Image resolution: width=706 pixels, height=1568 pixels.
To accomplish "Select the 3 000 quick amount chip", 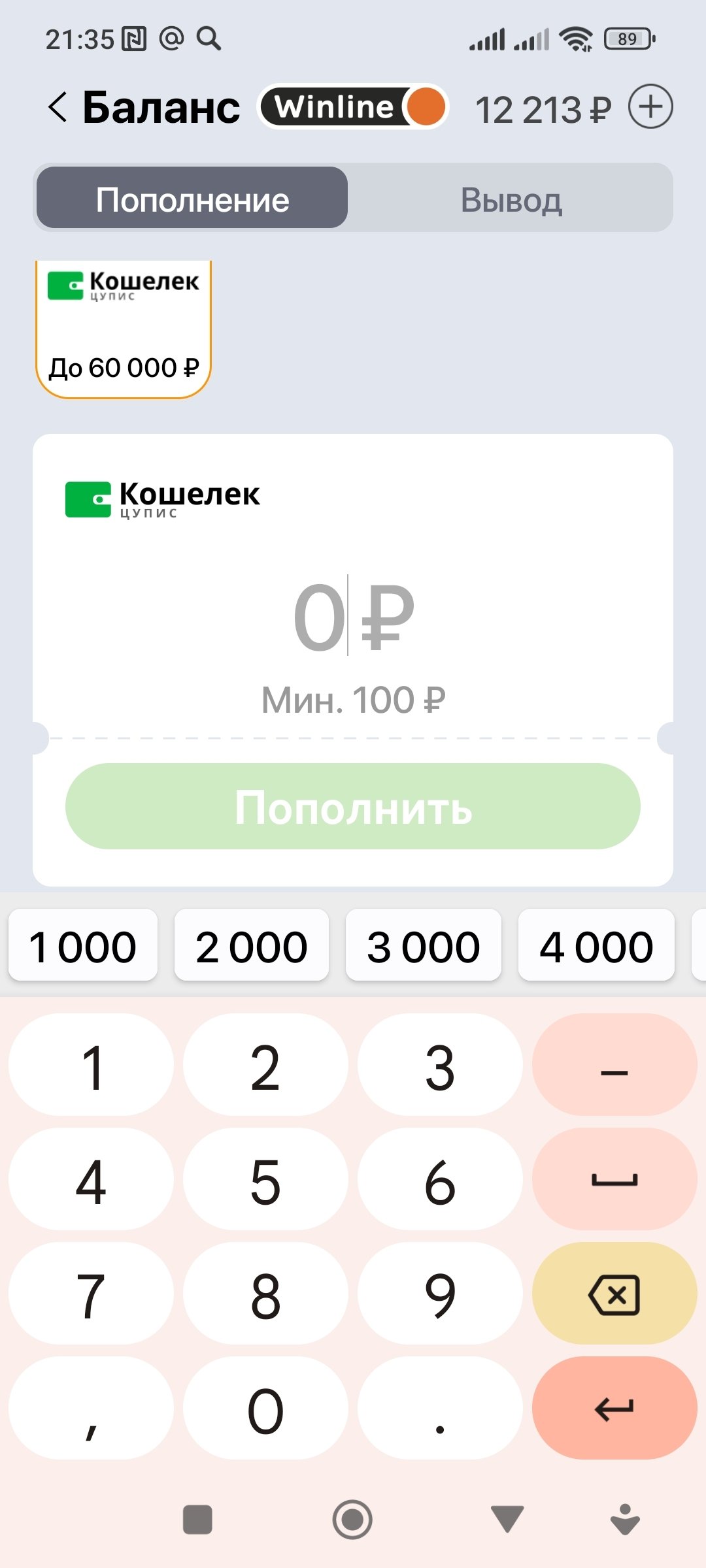I will (424, 947).
